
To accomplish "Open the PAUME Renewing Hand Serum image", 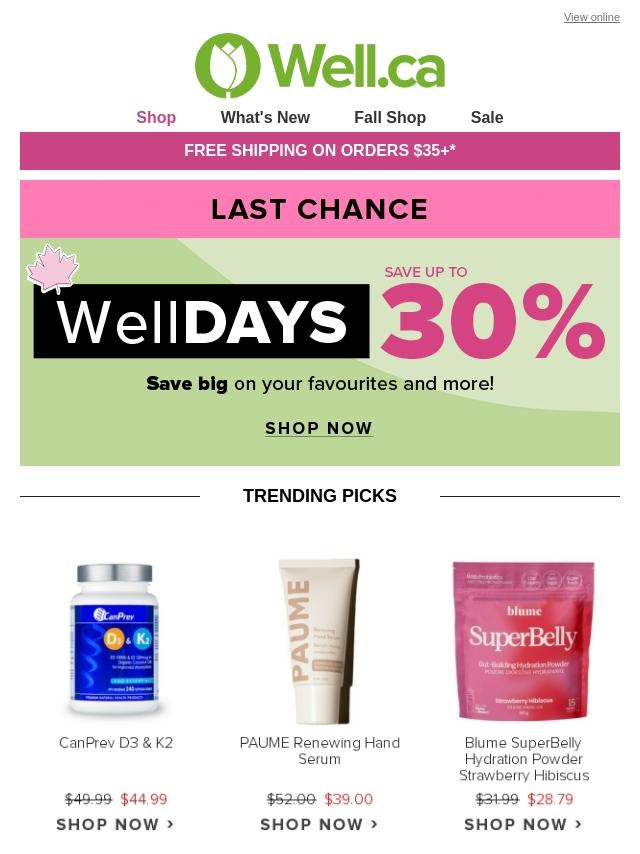I will click(319, 641).
